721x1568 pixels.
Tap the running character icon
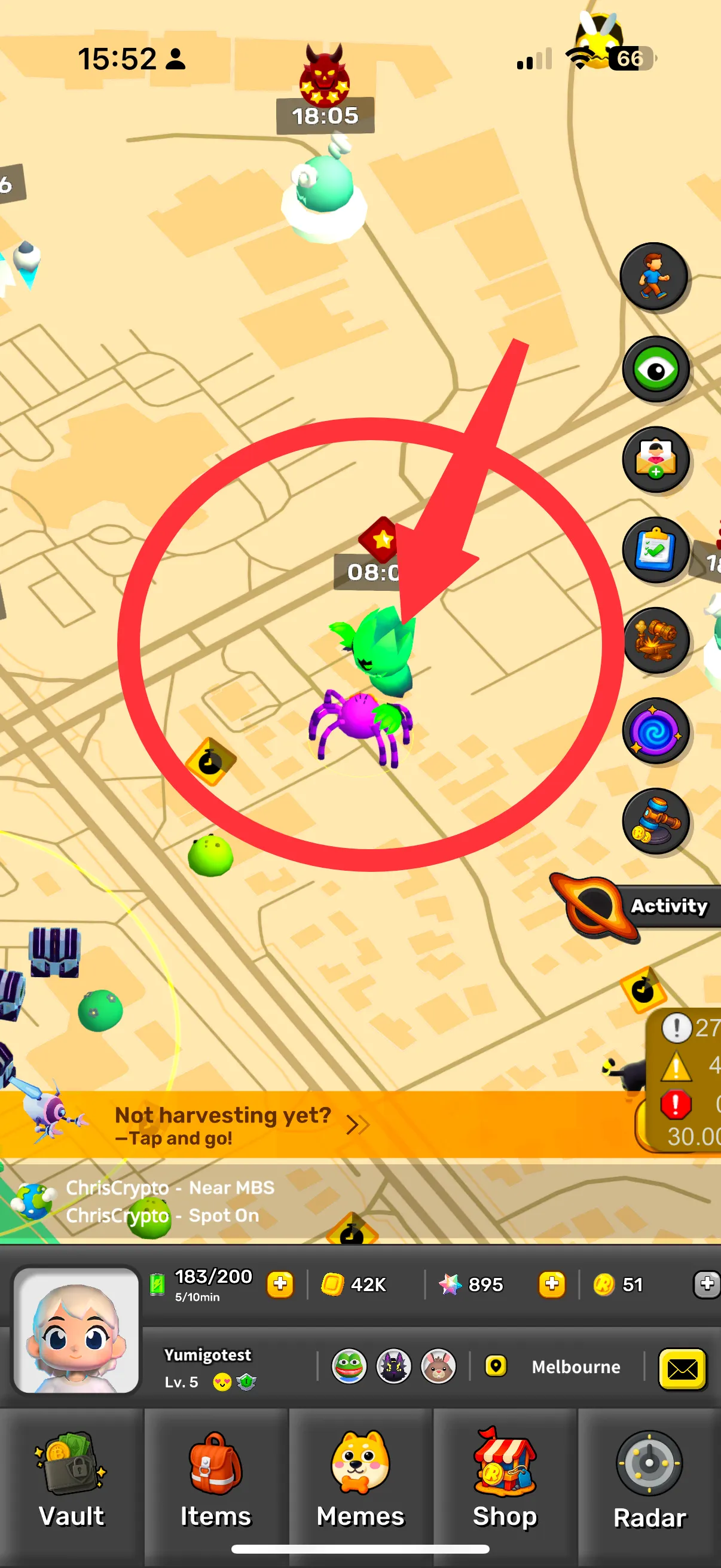point(655,277)
